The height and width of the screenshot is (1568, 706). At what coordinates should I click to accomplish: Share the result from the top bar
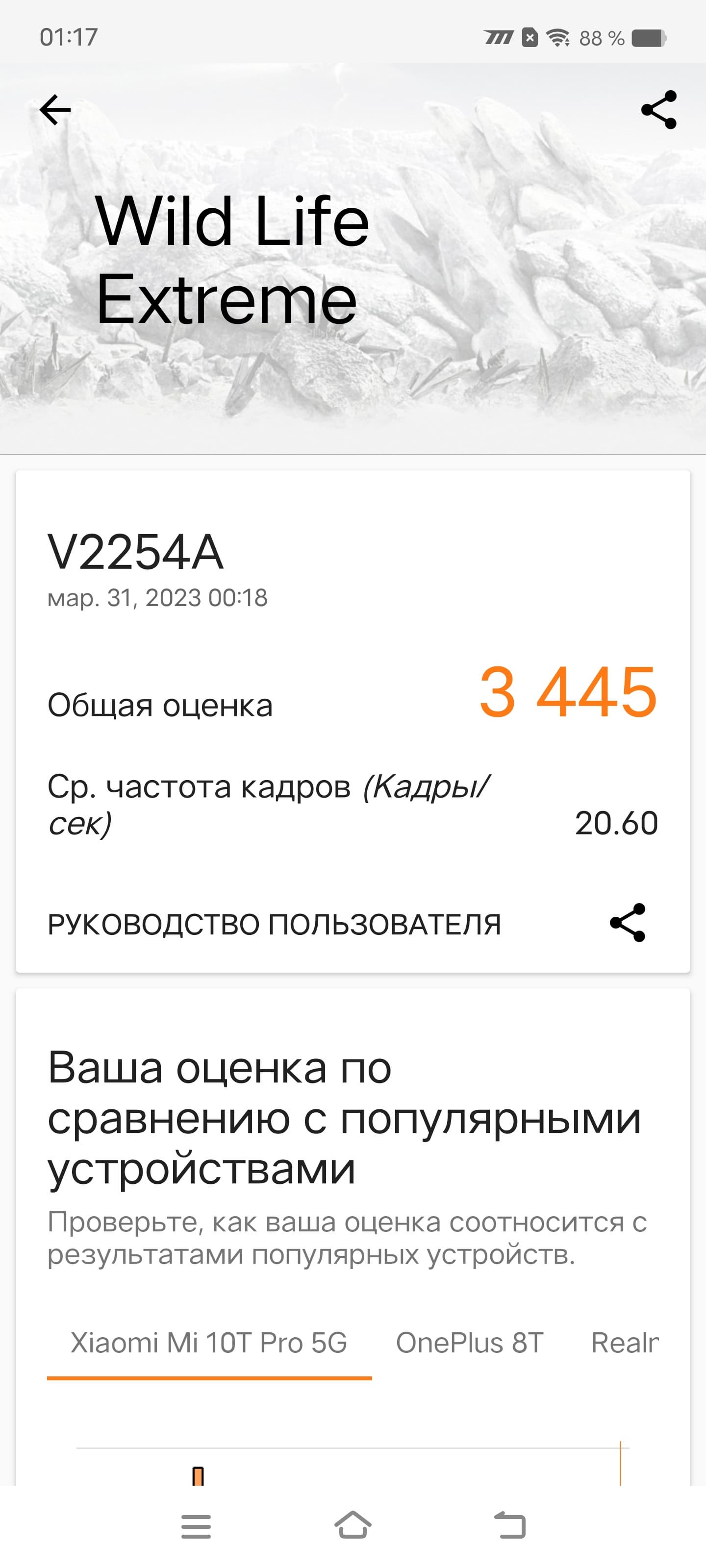pyautogui.click(x=658, y=110)
